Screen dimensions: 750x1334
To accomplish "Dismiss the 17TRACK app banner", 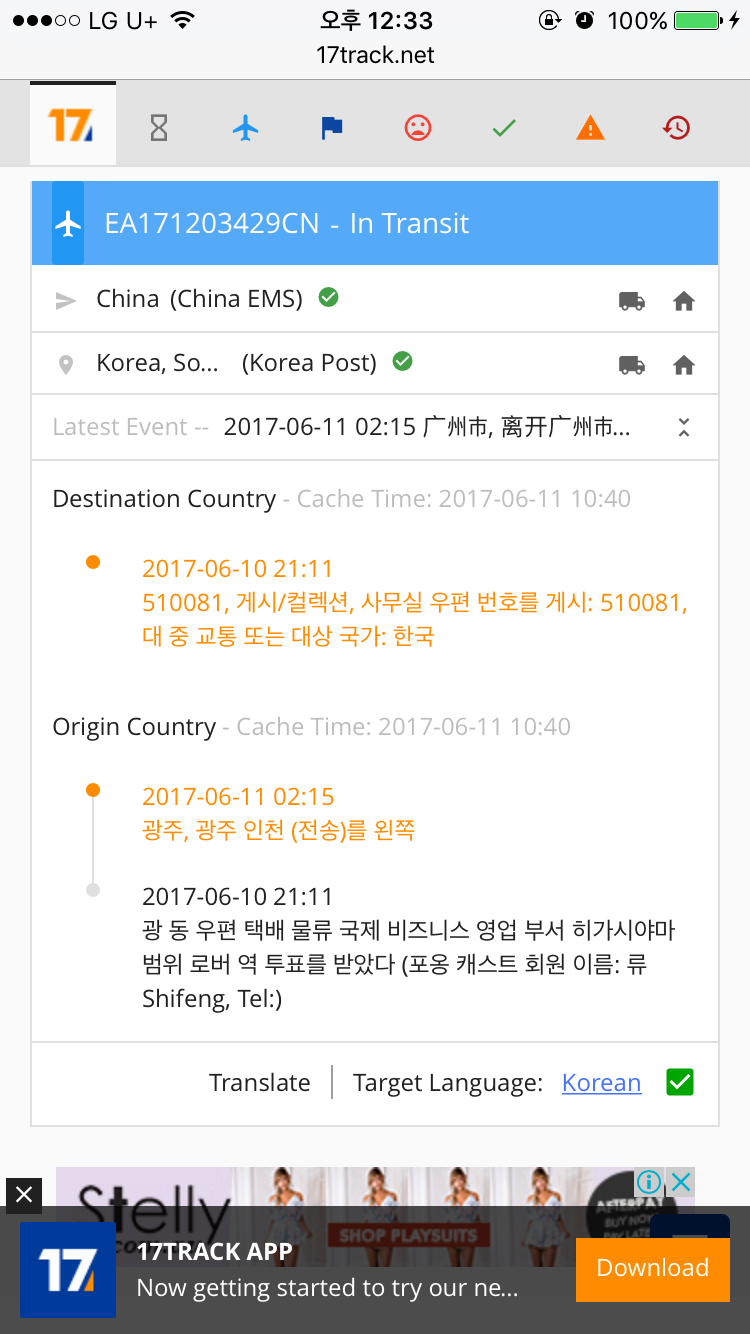I will (x=24, y=1194).
